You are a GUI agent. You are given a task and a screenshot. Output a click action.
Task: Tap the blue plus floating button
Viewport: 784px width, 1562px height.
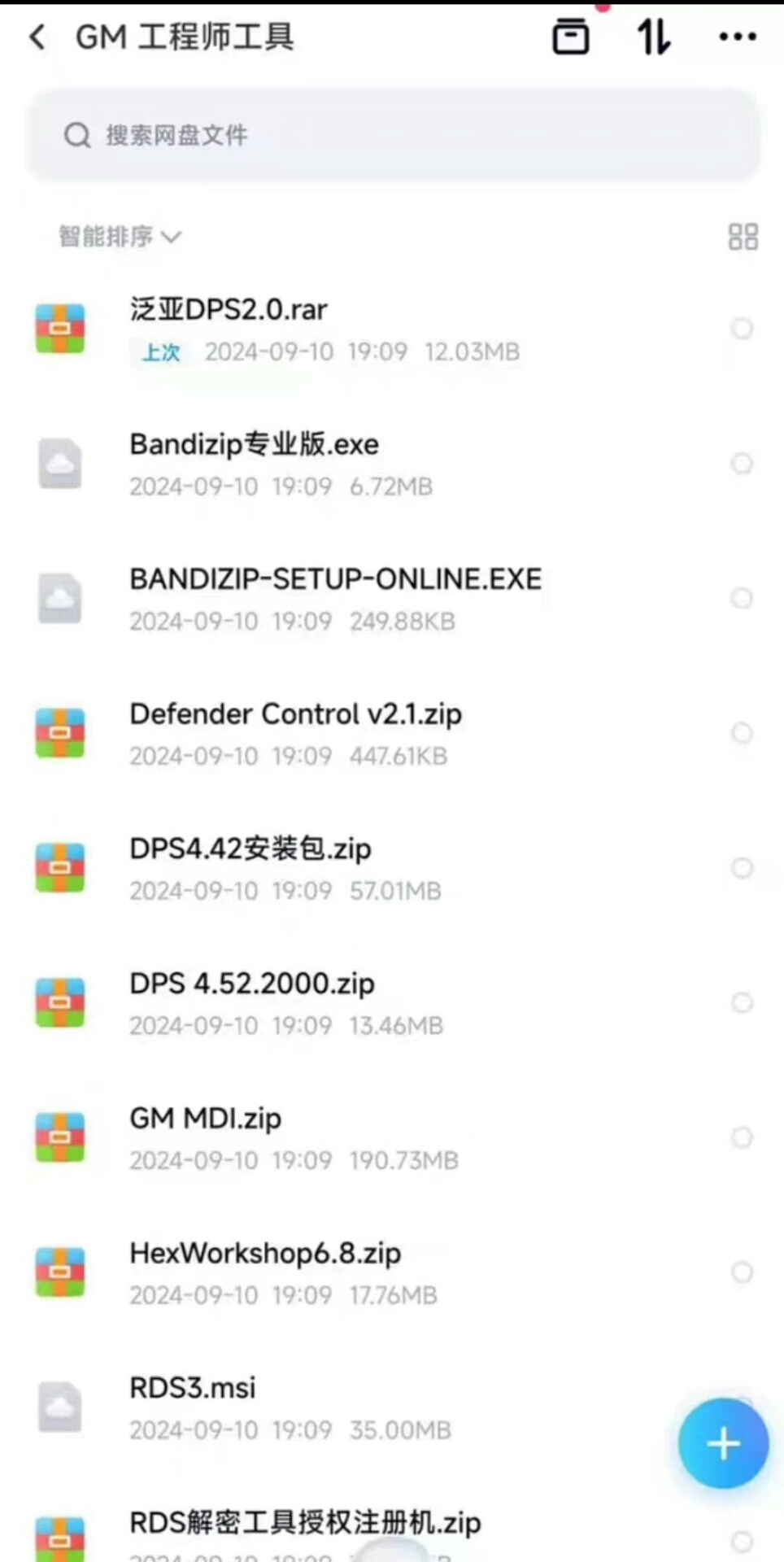click(723, 1444)
